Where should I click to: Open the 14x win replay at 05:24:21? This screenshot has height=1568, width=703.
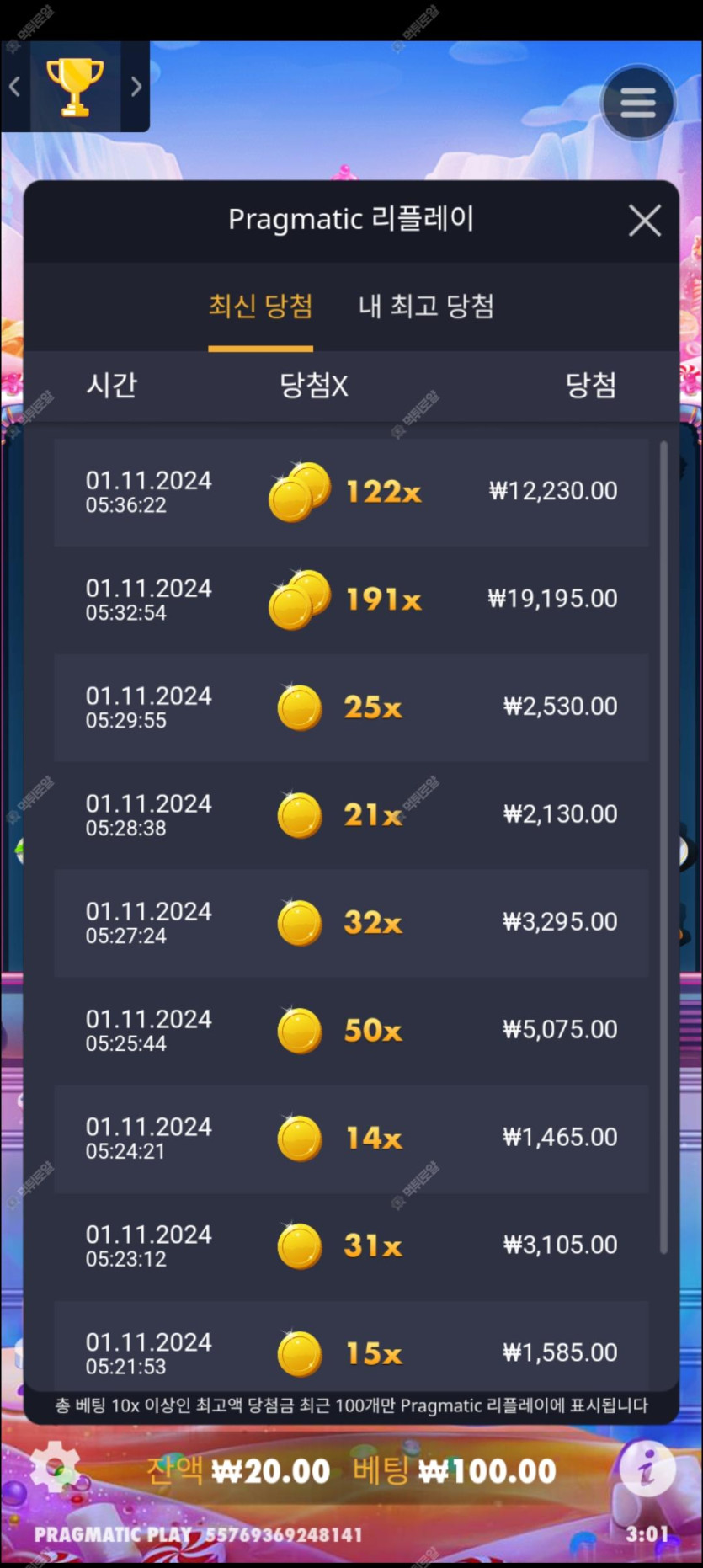click(x=351, y=1139)
